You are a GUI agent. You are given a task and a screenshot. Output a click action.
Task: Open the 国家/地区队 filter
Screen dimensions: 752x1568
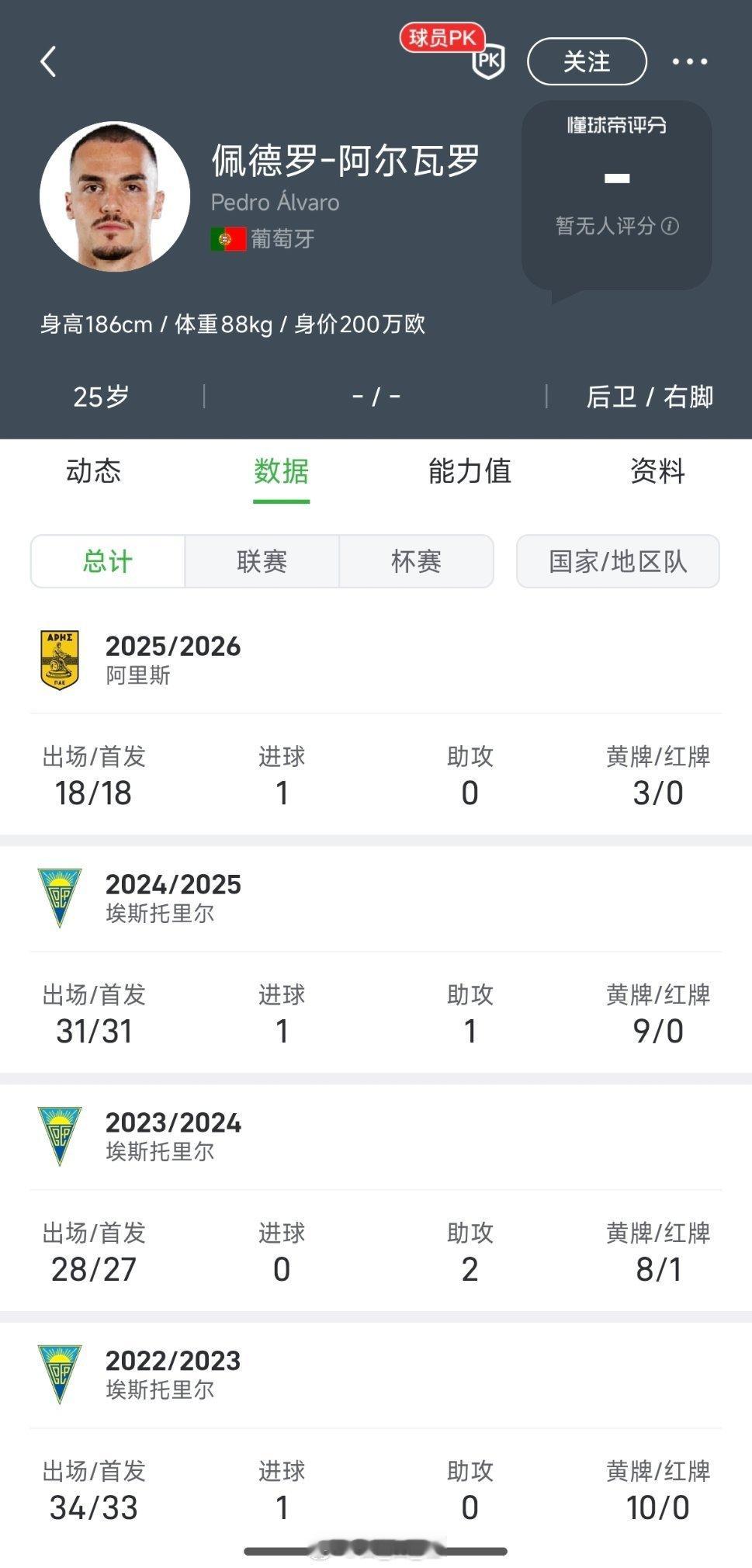(x=617, y=562)
